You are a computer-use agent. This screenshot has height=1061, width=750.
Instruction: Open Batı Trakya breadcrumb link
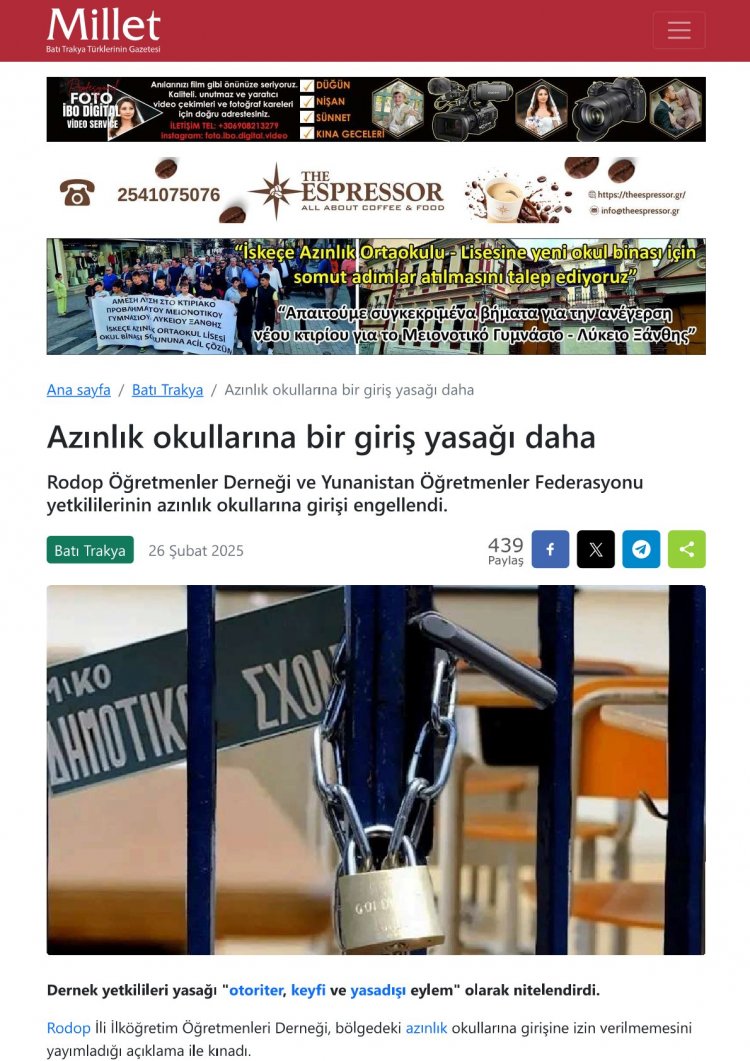point(167,390)
